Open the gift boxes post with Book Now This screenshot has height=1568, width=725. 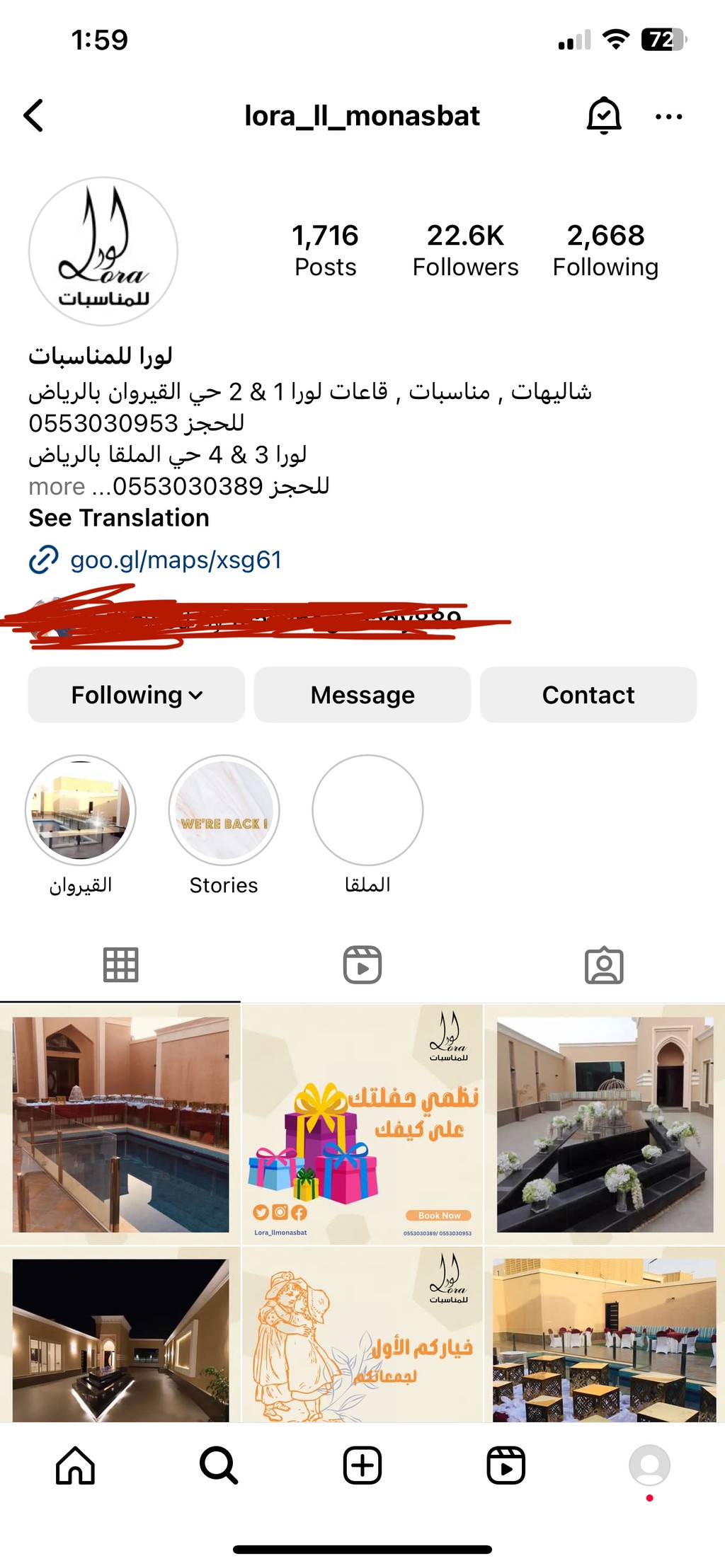click(x=362, y=1124)
